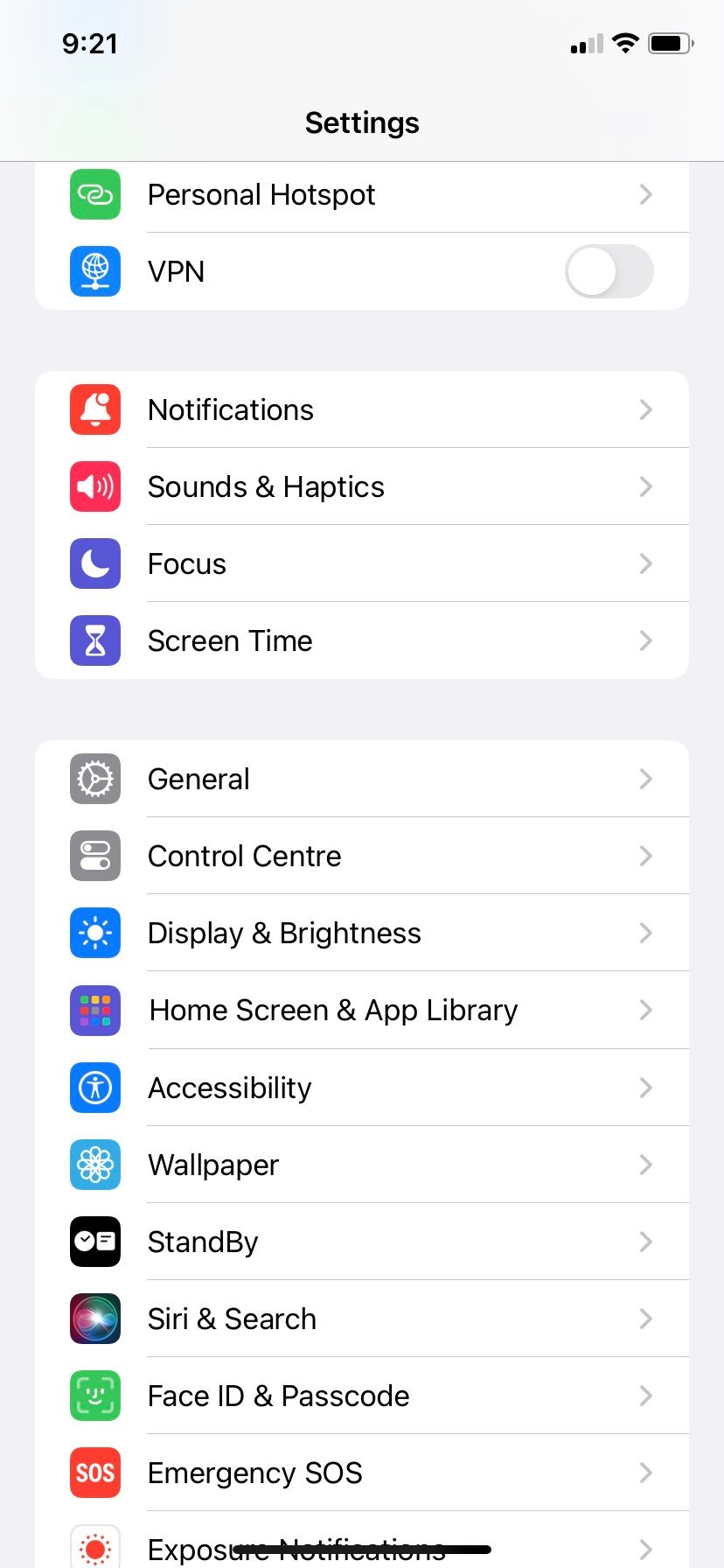Tap the Settings title at the top
Image resolution: width=724 pixels, height=1568 pixels.
tap(362, 122)
